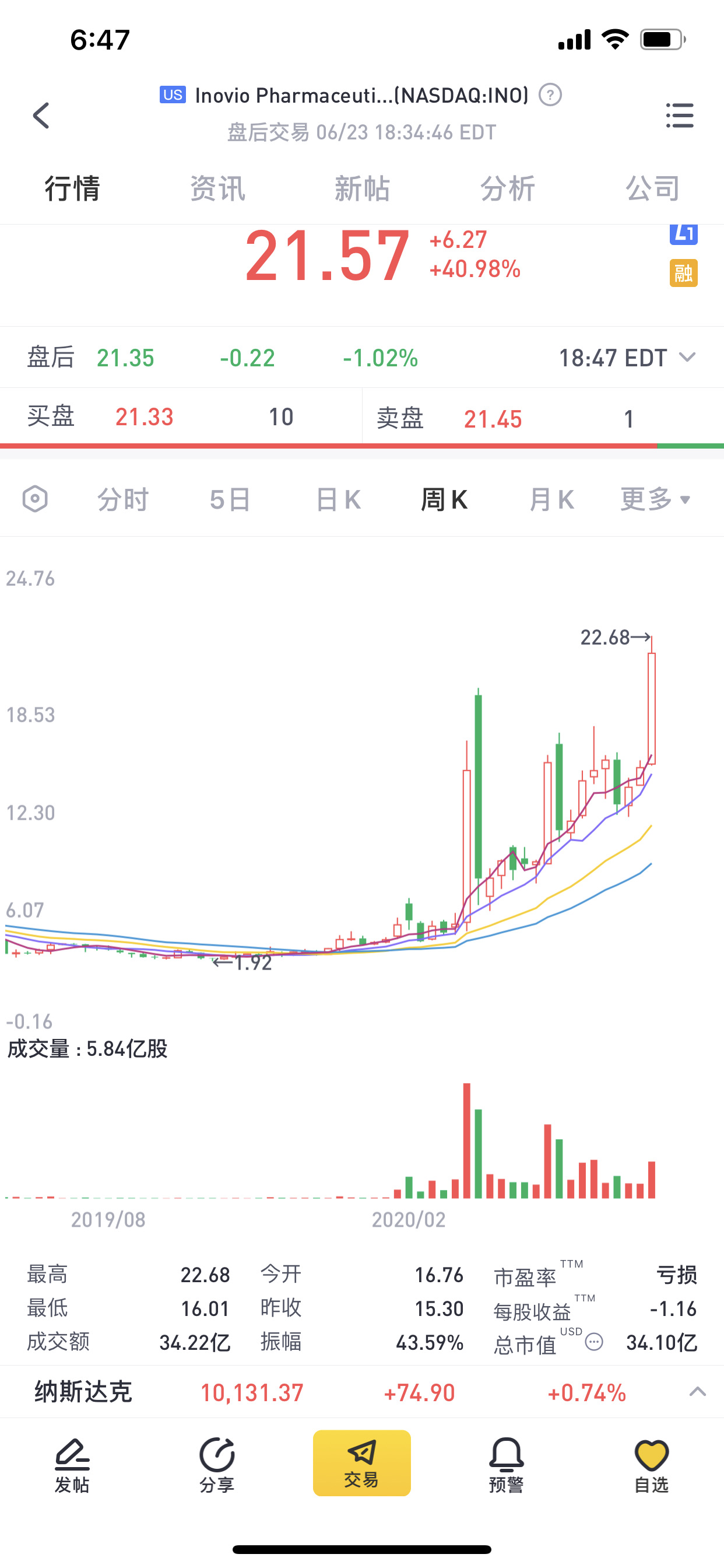
Task: Open the list menu icon at top right
Action: click(x=680, y=115)
